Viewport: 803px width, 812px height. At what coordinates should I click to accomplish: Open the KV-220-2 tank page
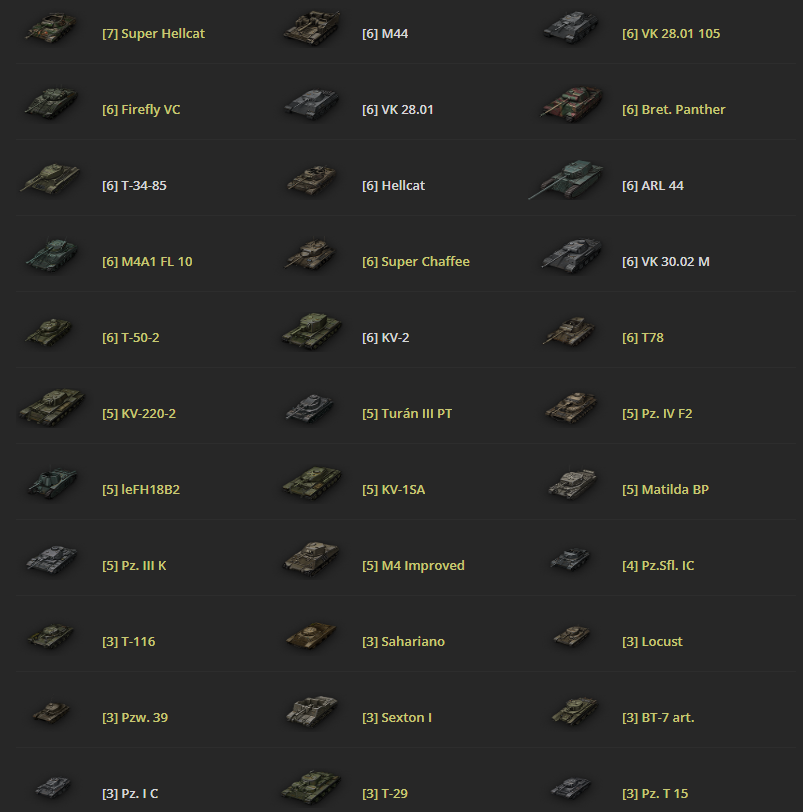click(139, 414)
